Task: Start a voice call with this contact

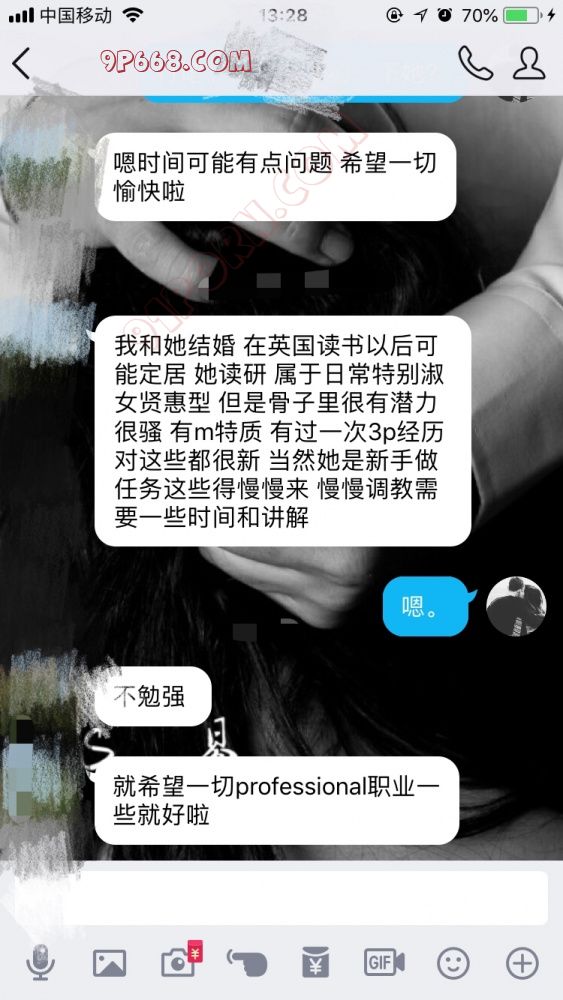Action: 475,62
